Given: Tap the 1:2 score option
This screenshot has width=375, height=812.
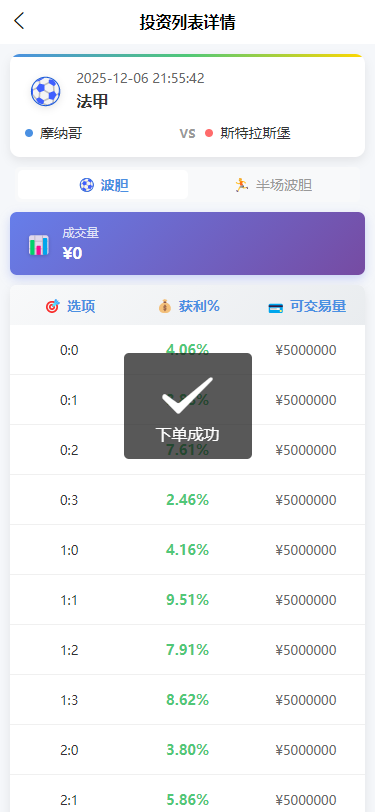Looking at the screenshot, I should coord(188,650).
